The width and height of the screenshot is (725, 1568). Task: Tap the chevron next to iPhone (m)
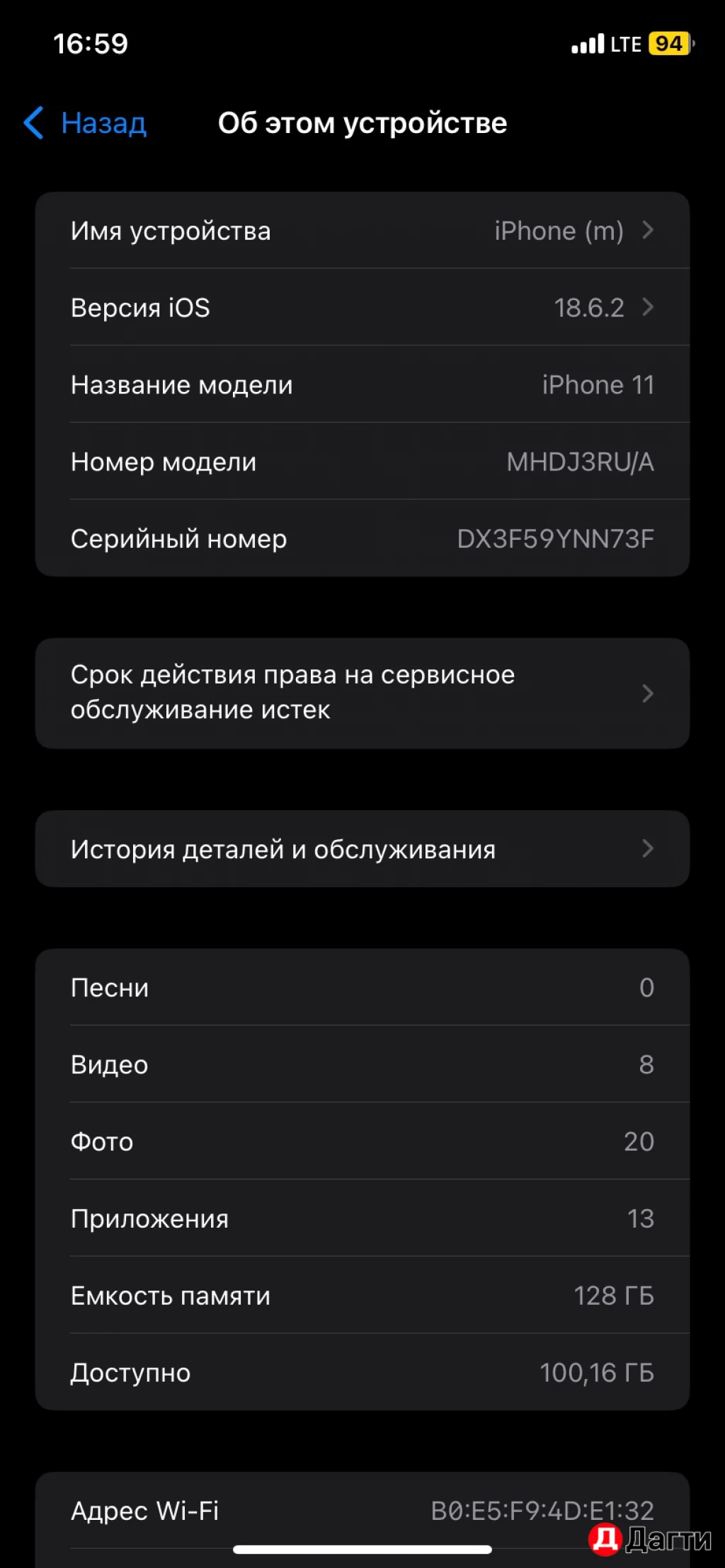649,230
